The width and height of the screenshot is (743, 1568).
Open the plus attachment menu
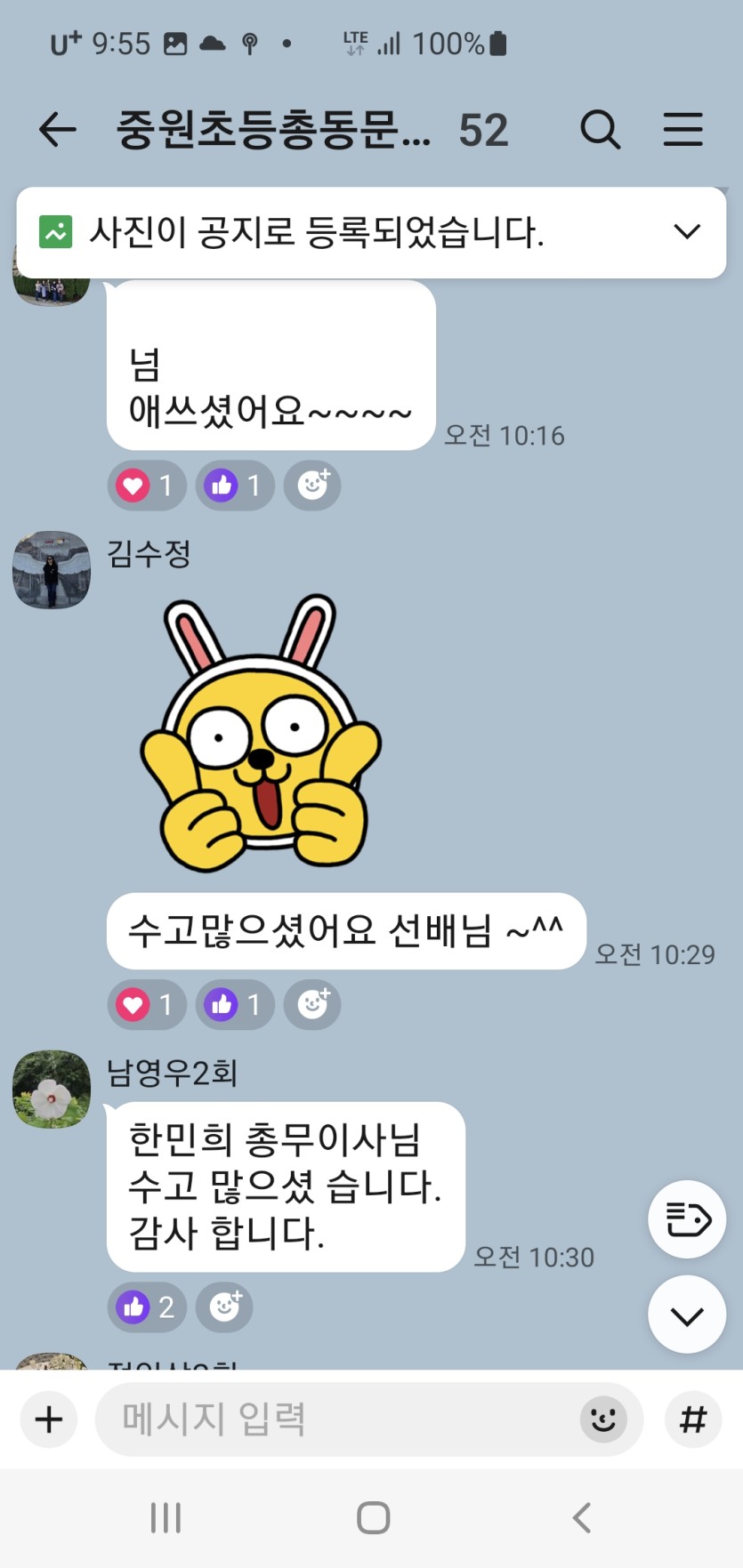(49, 1419)
